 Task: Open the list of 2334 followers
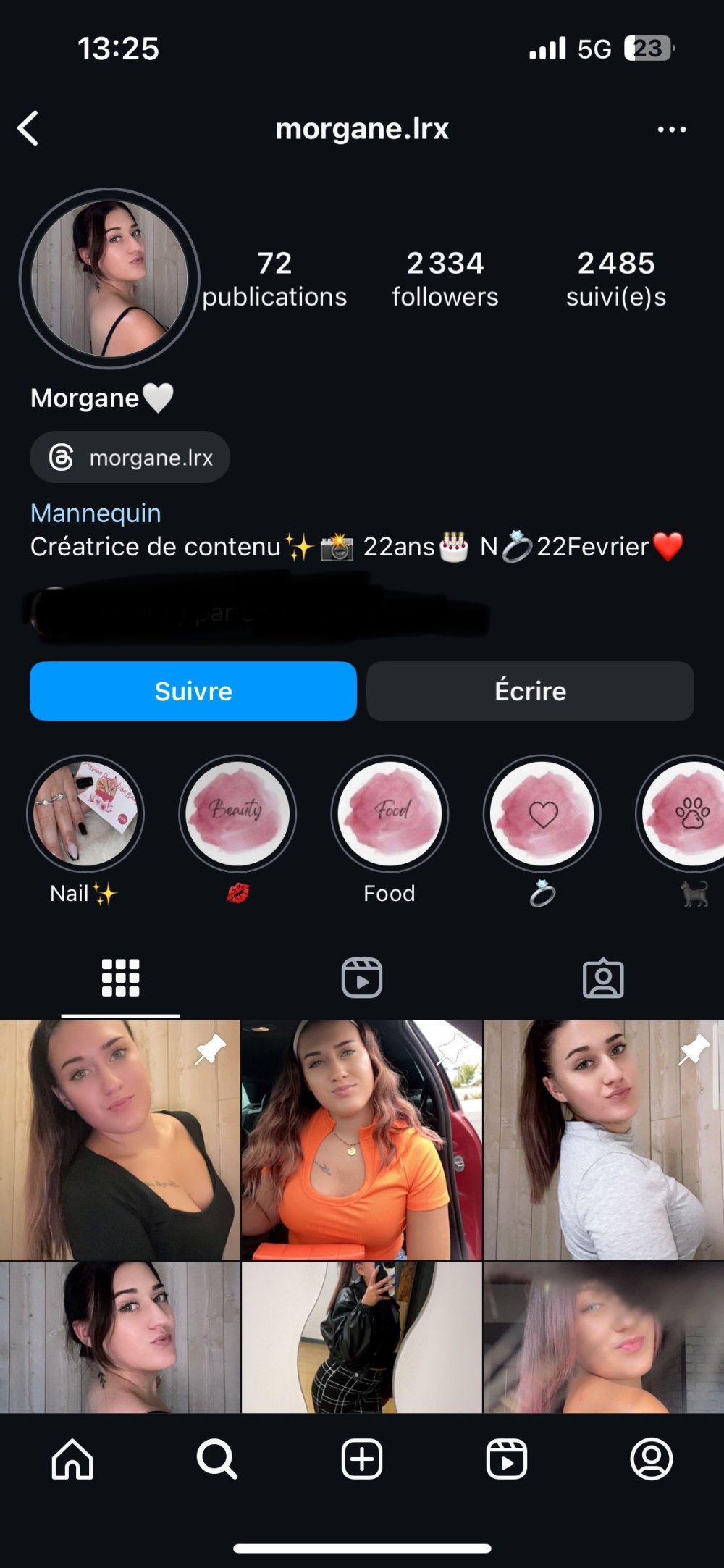445,279
